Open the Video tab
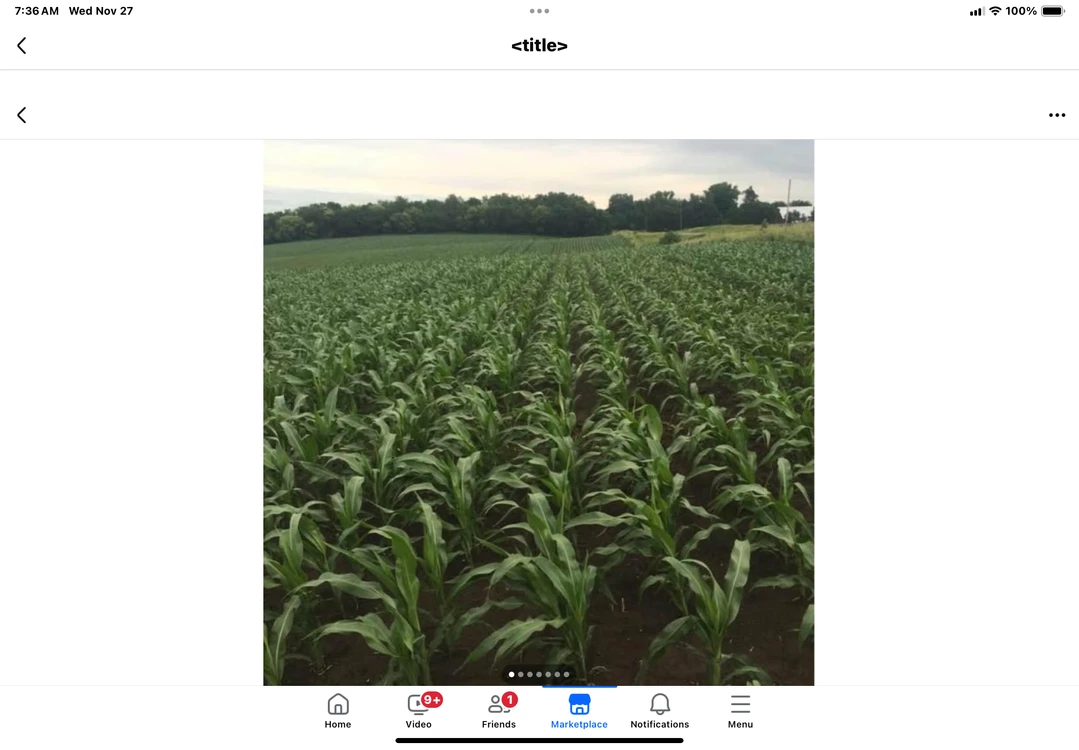1079x750 pixels. [x=419, y=711]
